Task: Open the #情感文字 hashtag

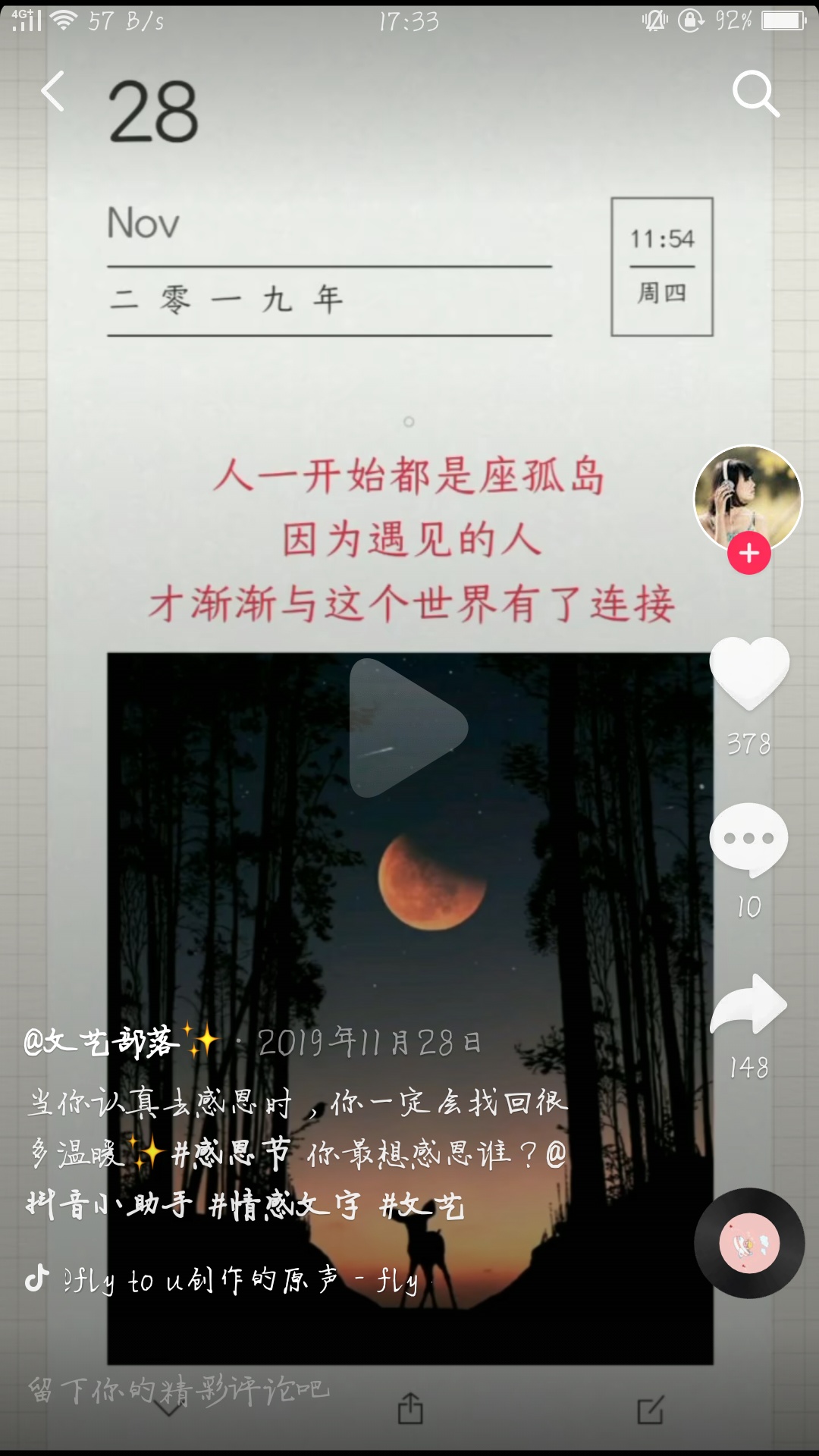Action: click(x=284, y=1205)
